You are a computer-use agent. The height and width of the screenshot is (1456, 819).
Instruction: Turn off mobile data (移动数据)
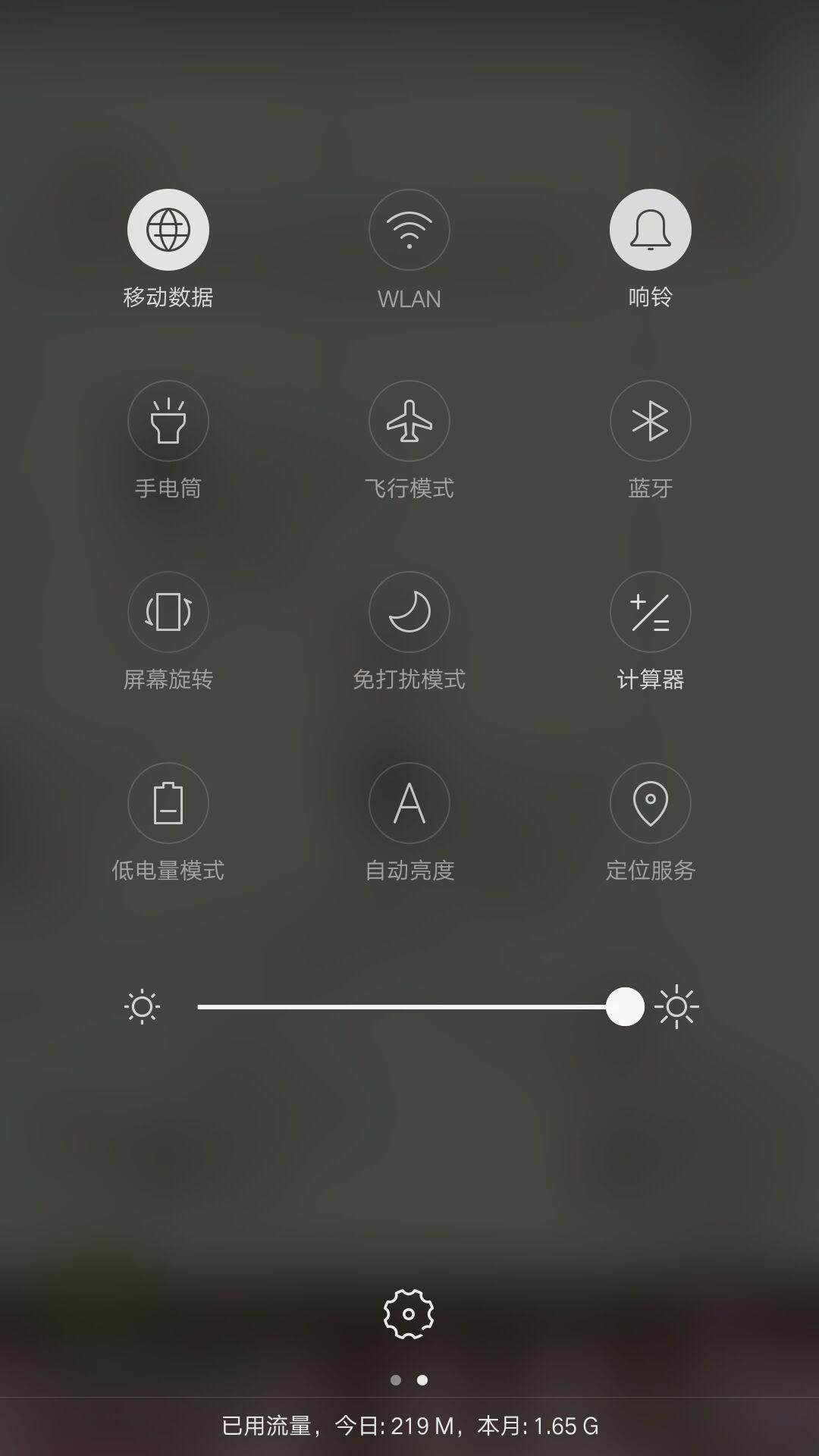(168, 230)
